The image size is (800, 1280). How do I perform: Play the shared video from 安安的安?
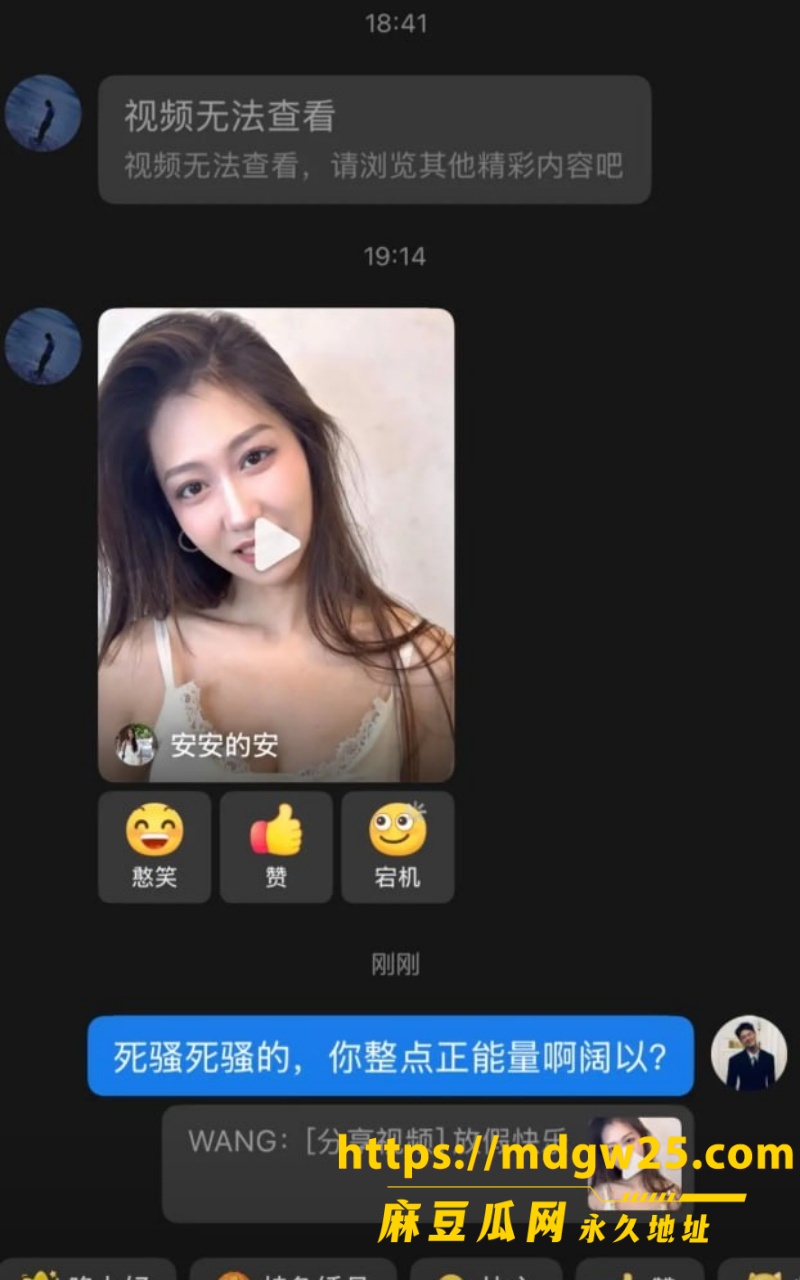coord(276,545)
